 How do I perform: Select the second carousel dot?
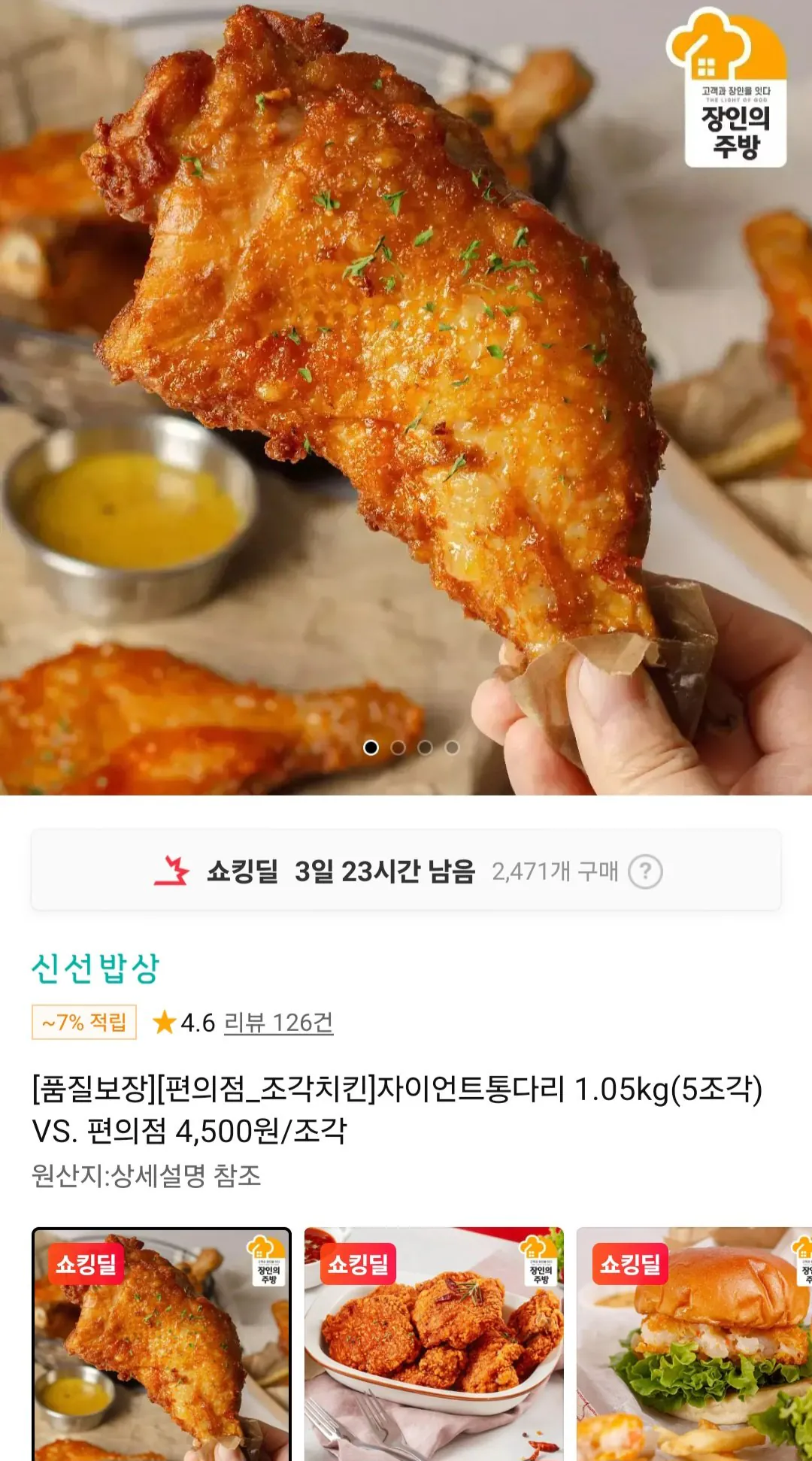coord(398,748)
